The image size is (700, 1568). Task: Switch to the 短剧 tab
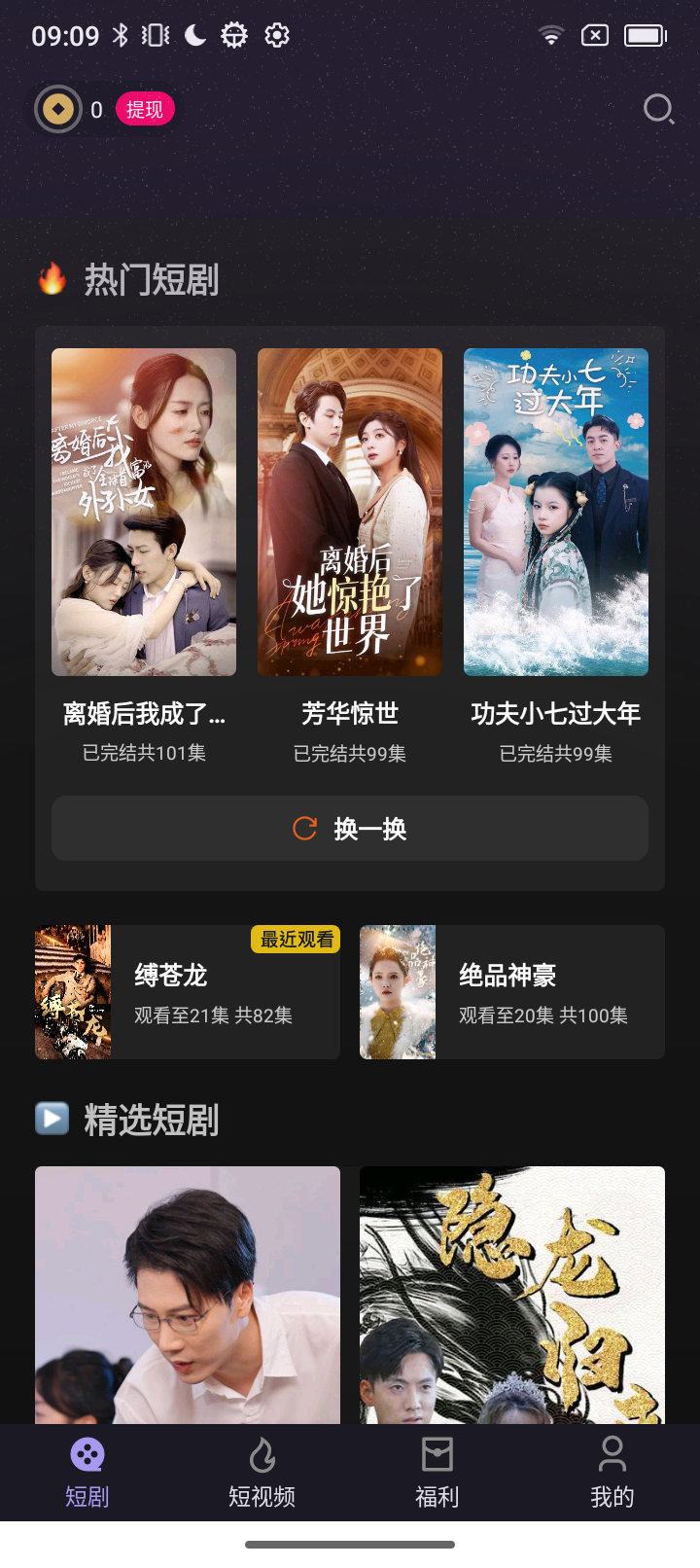point(87,1473)
